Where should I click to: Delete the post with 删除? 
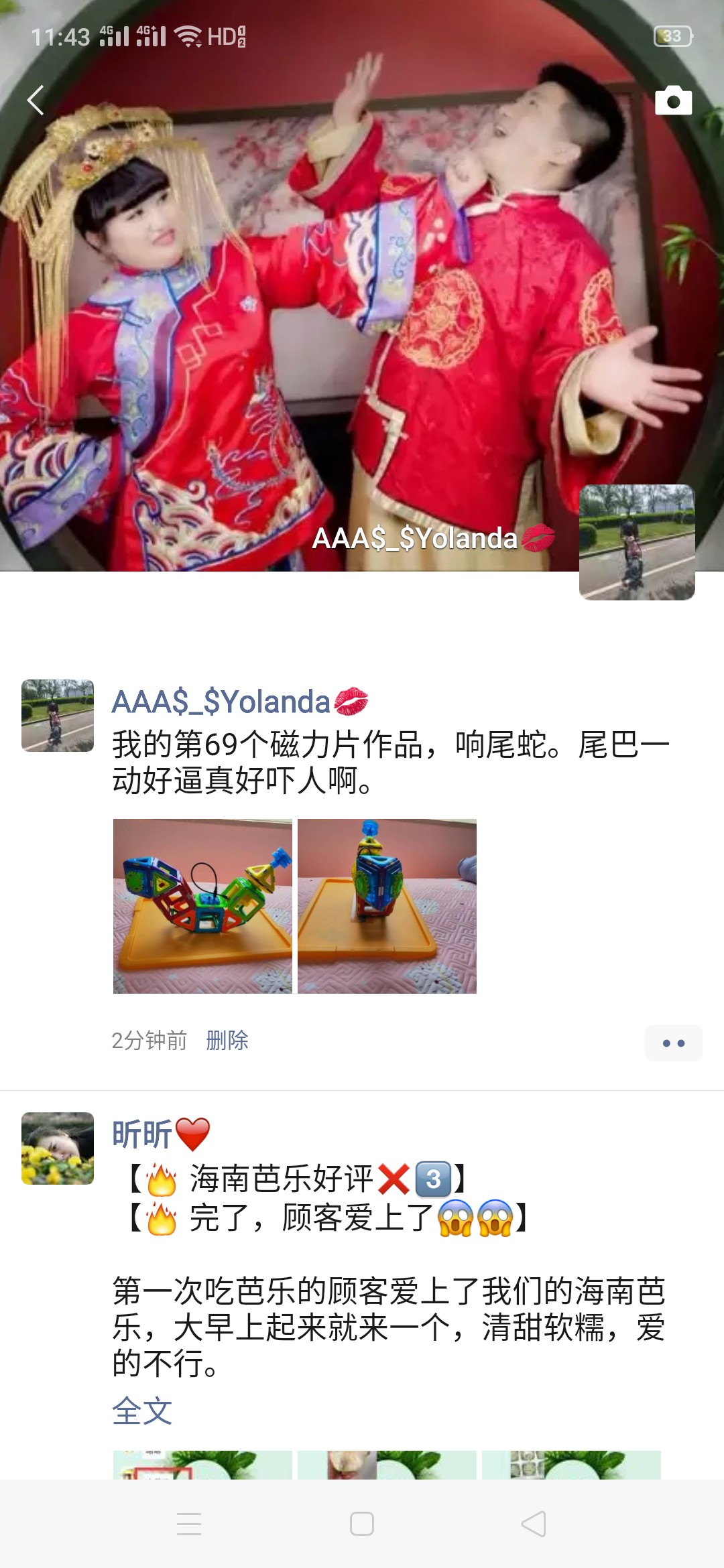tap(227, 1040)
